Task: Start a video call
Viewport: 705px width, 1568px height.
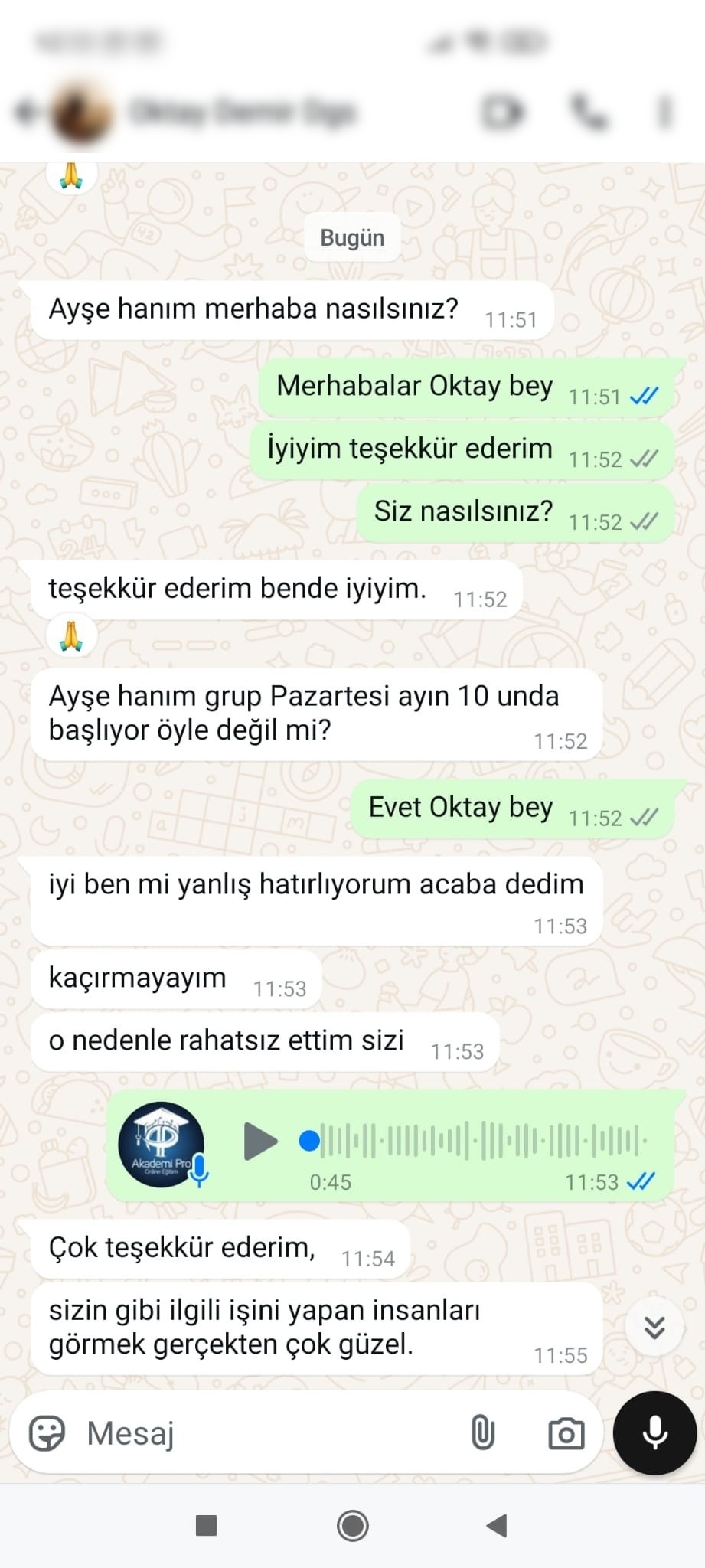Action: click(x=504, y=113)
